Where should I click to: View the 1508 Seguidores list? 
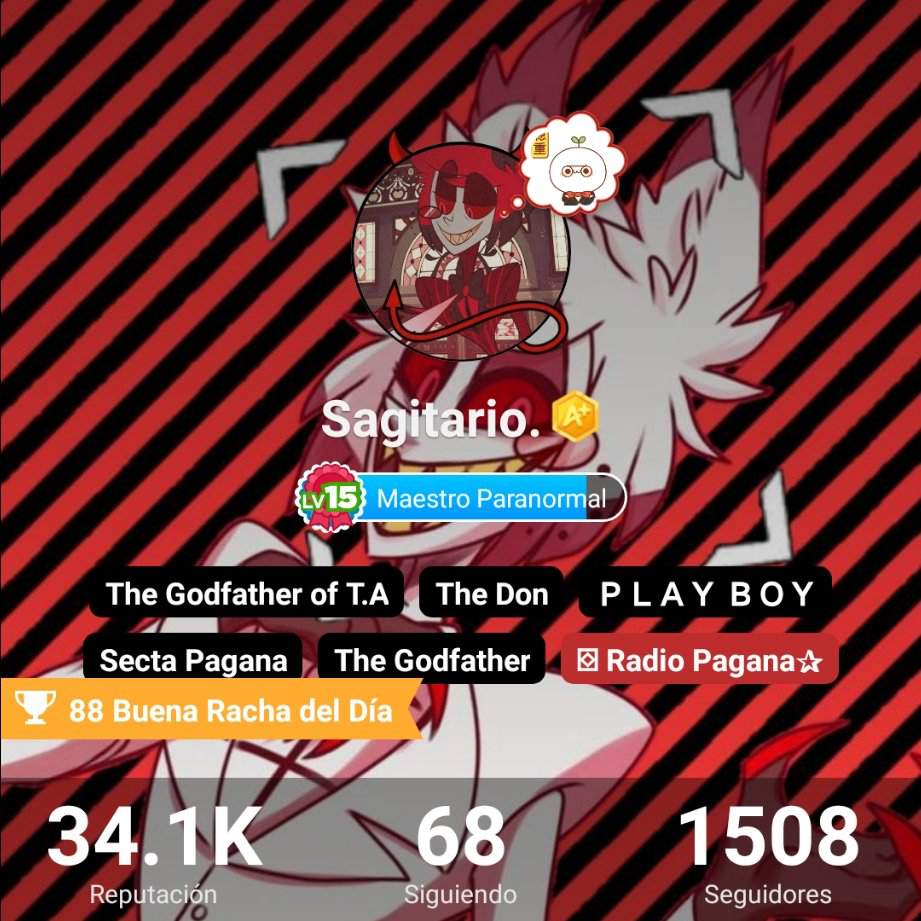point(767,852)
